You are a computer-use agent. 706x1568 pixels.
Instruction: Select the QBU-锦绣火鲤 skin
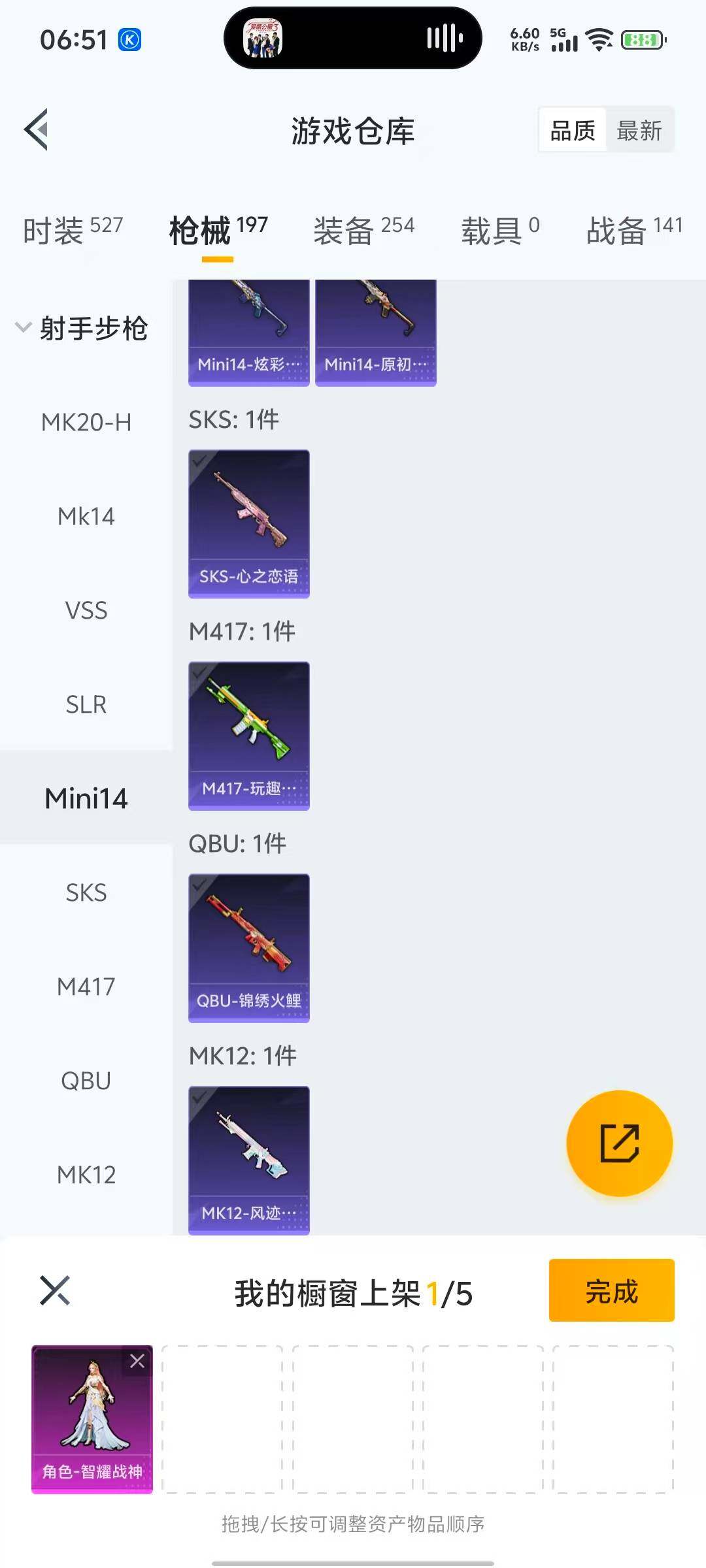pyautogui.click(x=248, y=948)
